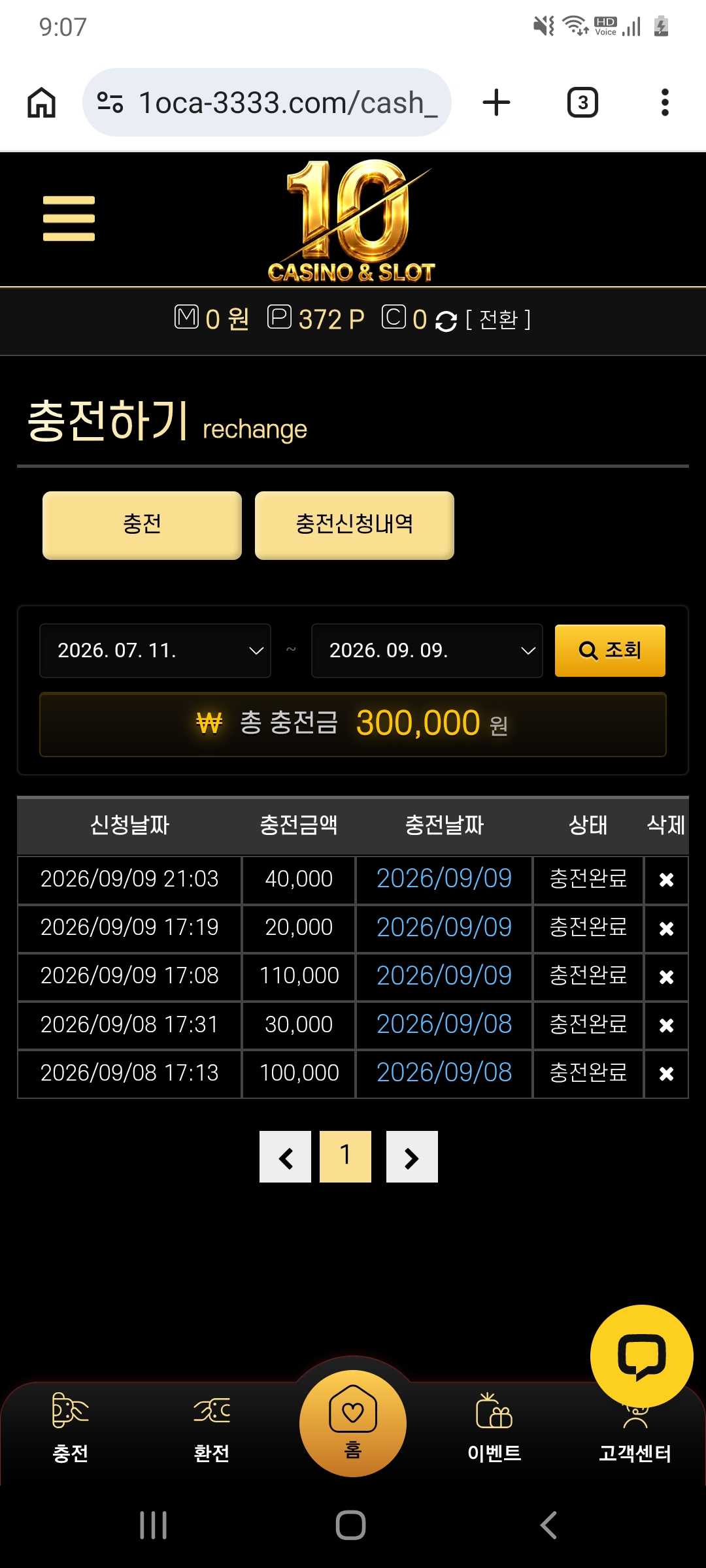Go to 홈 from the bottom bar
Viewport: 706px width, 1568px height.
pyautogui.click(x=353, y=1424)
